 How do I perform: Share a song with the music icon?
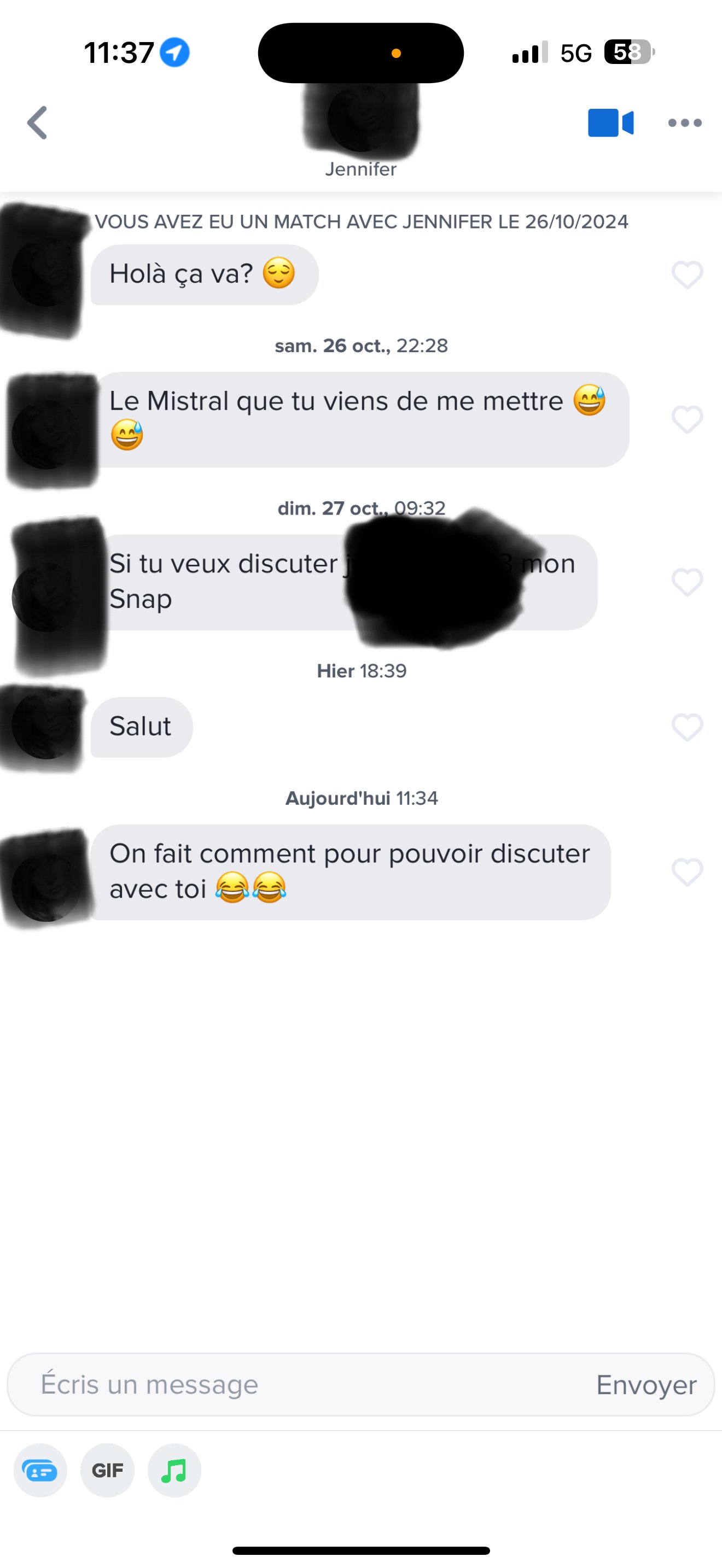(174, 1471)
